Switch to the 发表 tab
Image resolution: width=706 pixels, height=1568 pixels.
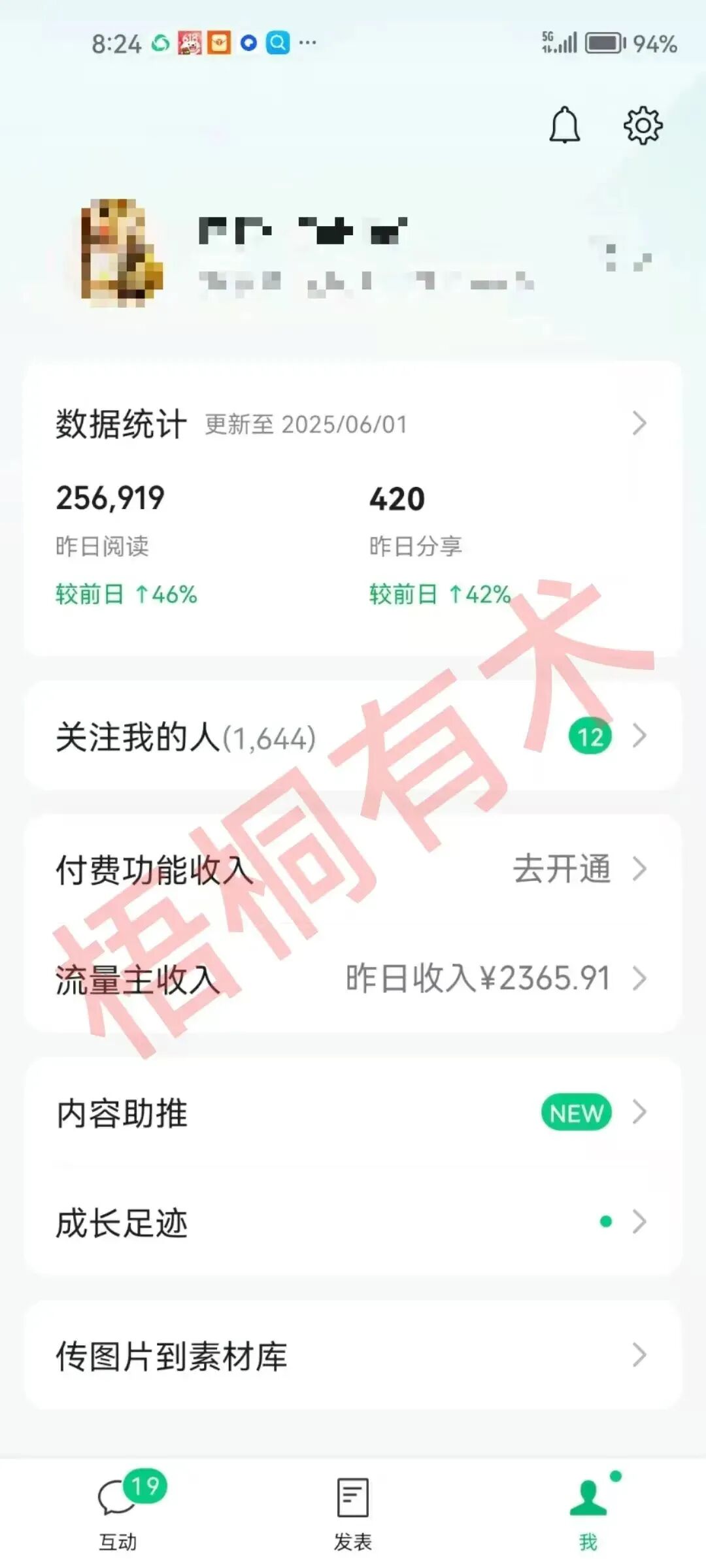tap(353, 1511)
